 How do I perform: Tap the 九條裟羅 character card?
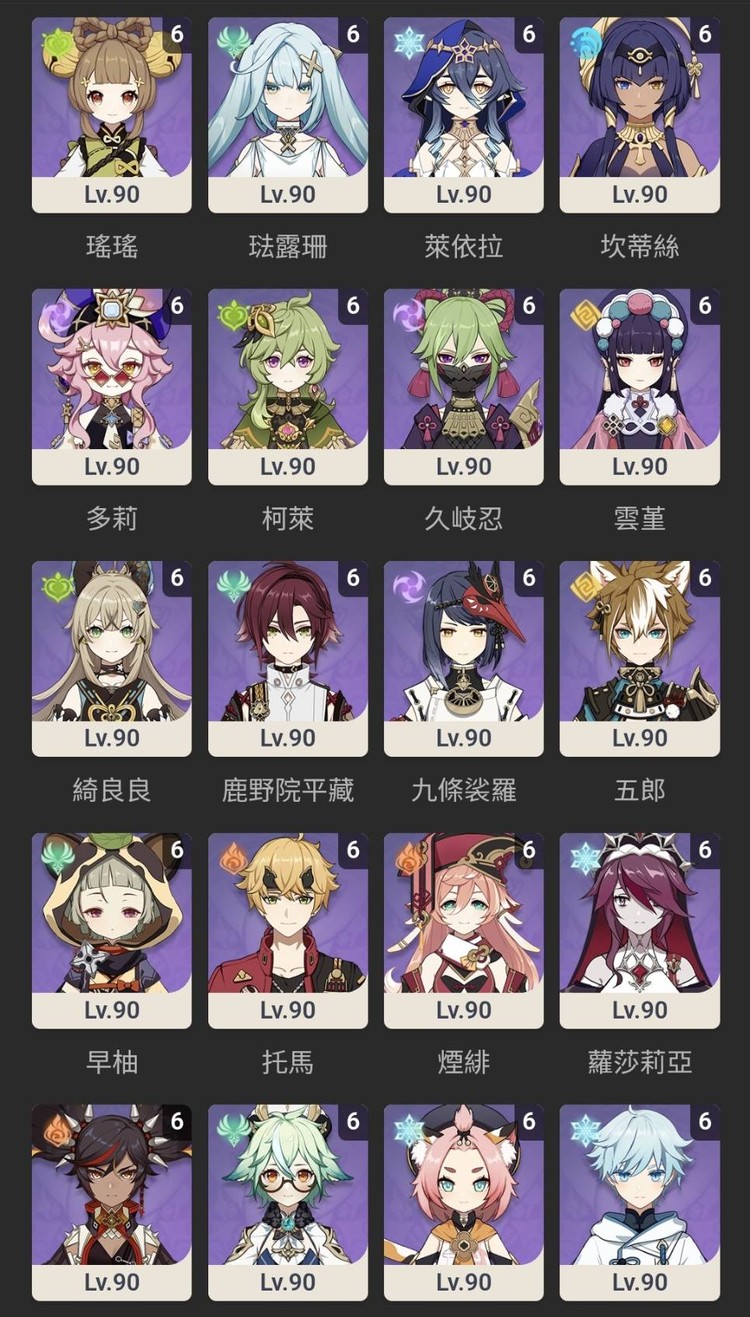(x=464, y=659)
